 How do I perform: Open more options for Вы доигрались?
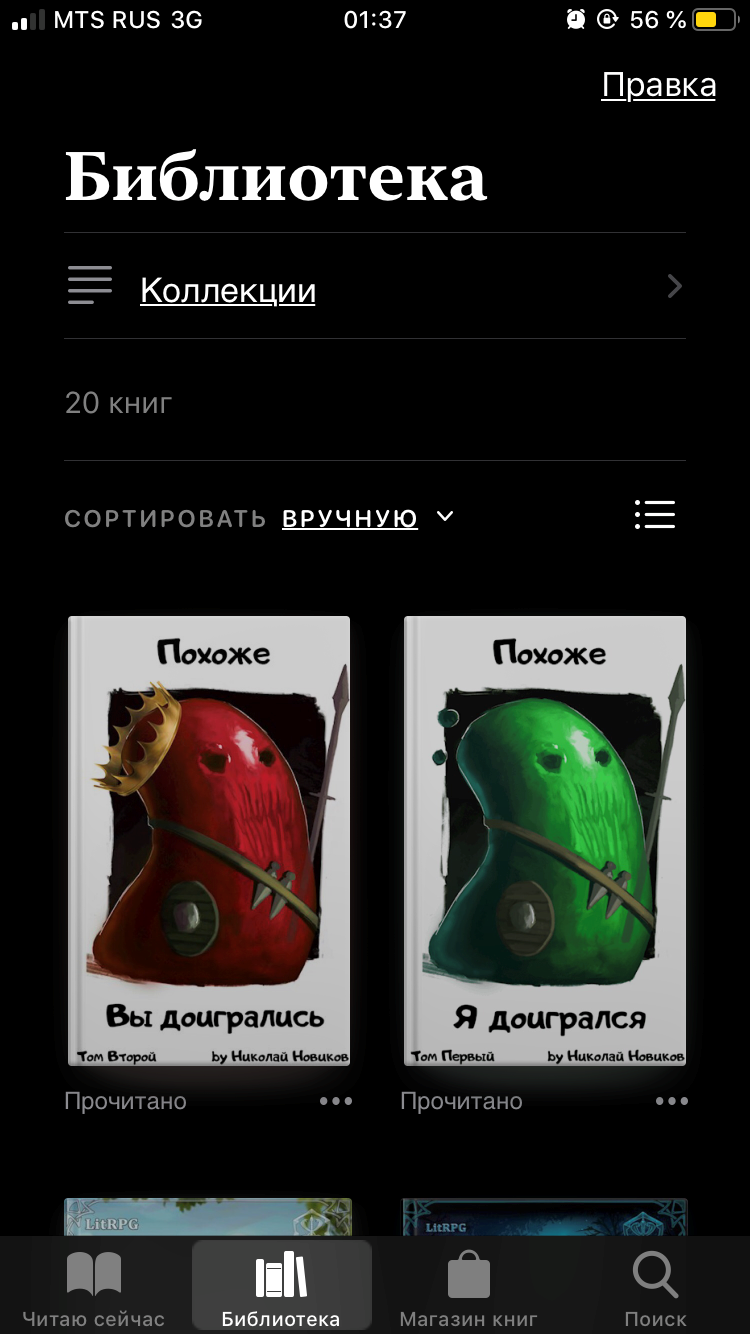click(336, 1101)
